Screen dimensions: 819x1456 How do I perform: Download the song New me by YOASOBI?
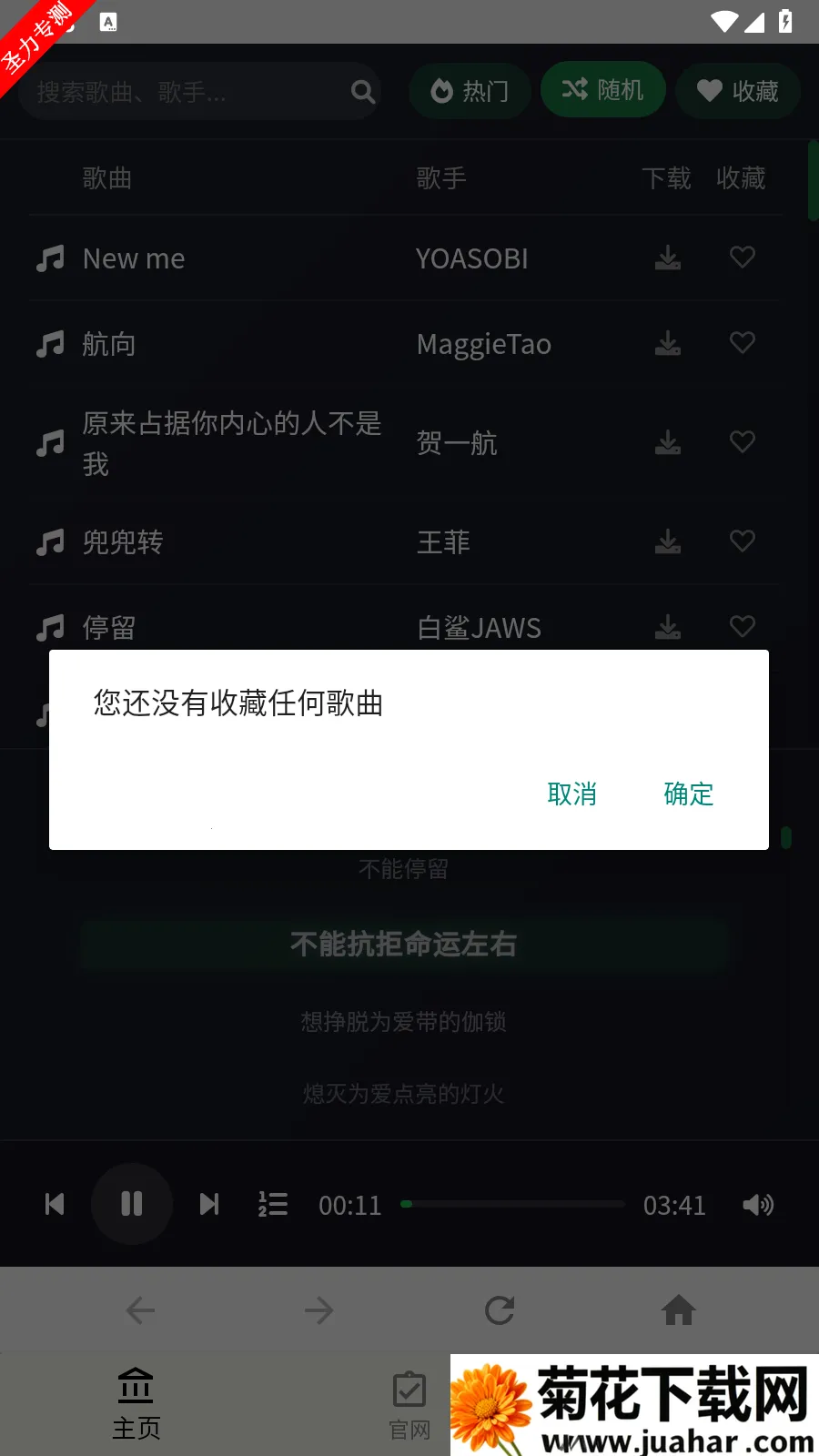pos(668,258)
